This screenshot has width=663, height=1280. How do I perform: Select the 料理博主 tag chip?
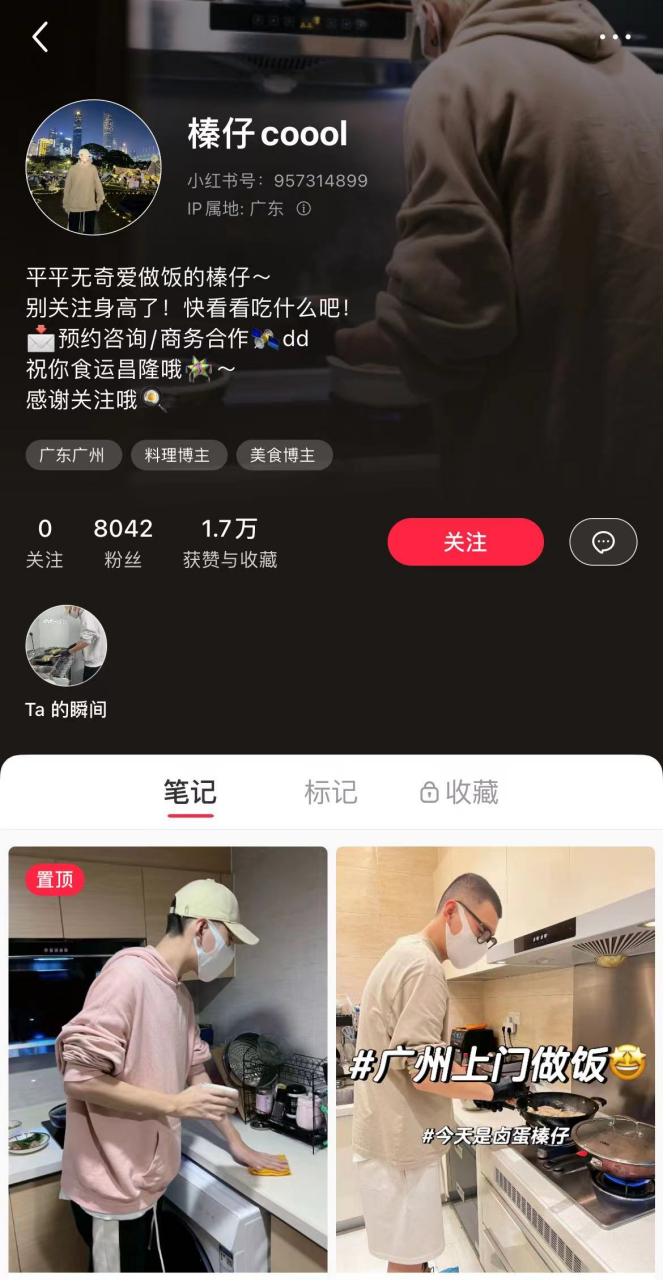[x=178, y=455]
